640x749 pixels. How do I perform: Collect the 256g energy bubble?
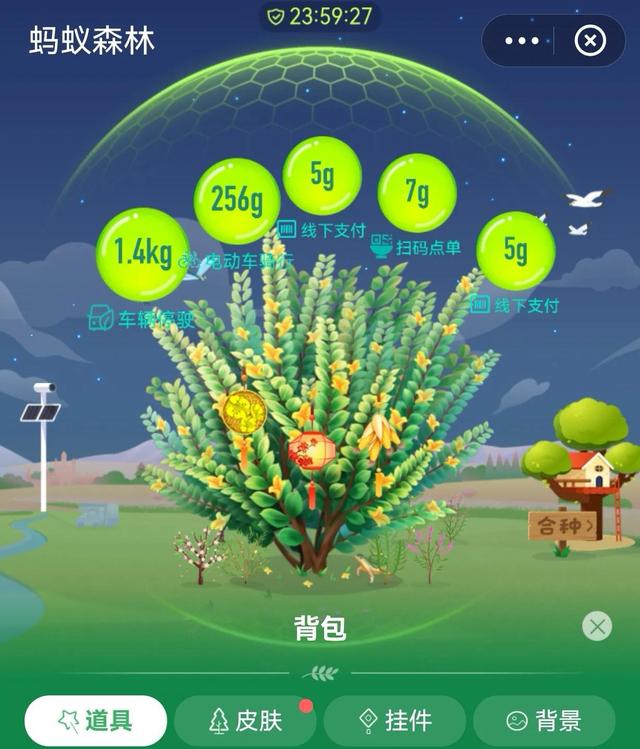click(236, 201)
